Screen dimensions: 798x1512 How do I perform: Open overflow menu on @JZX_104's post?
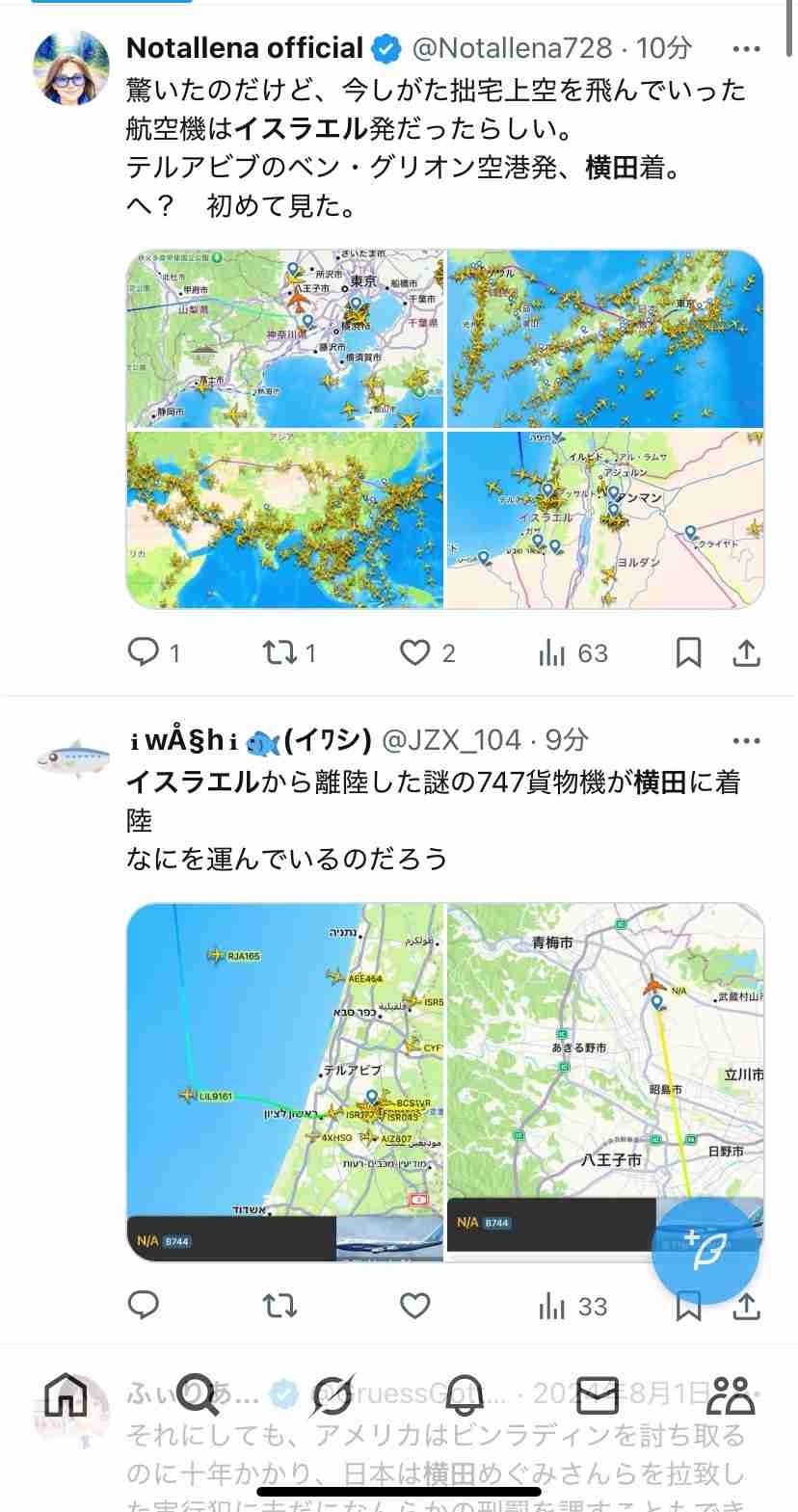[747, 740]
